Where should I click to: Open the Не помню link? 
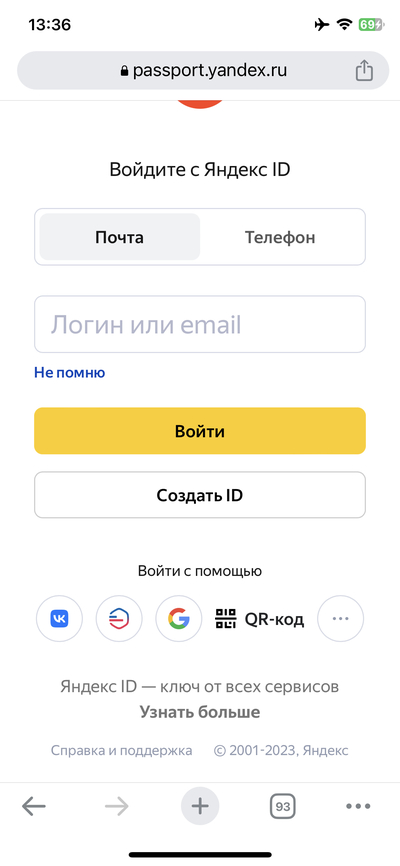point(70,373)
